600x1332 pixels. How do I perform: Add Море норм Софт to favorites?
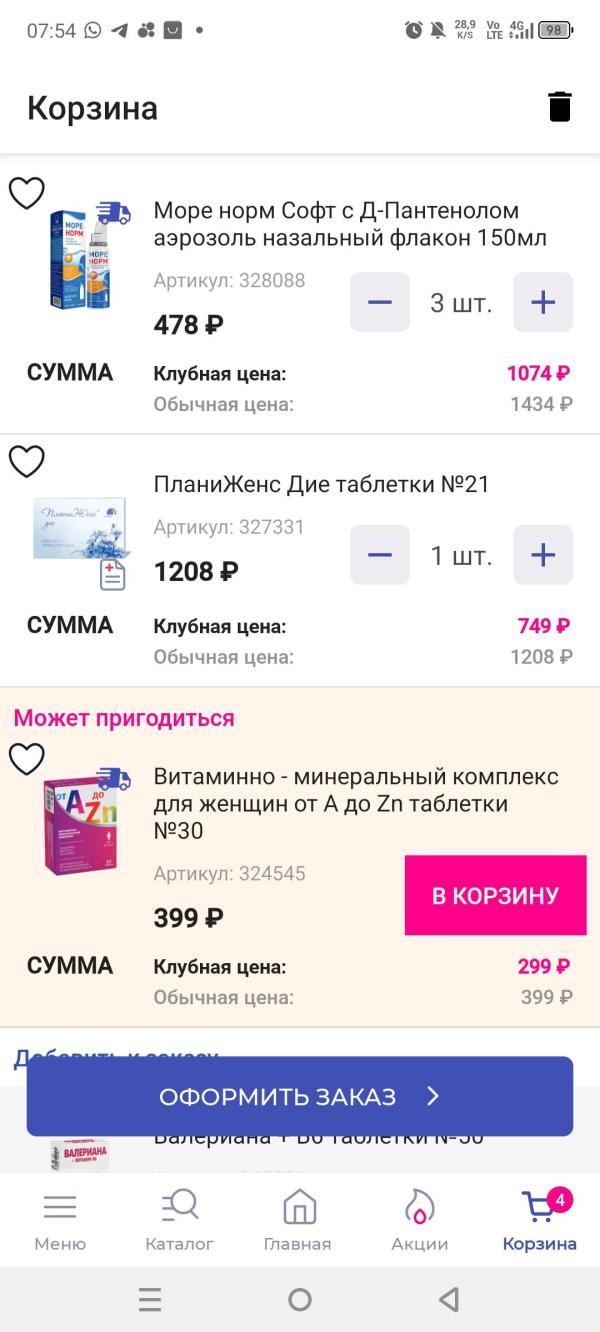(x=27, y=192)
